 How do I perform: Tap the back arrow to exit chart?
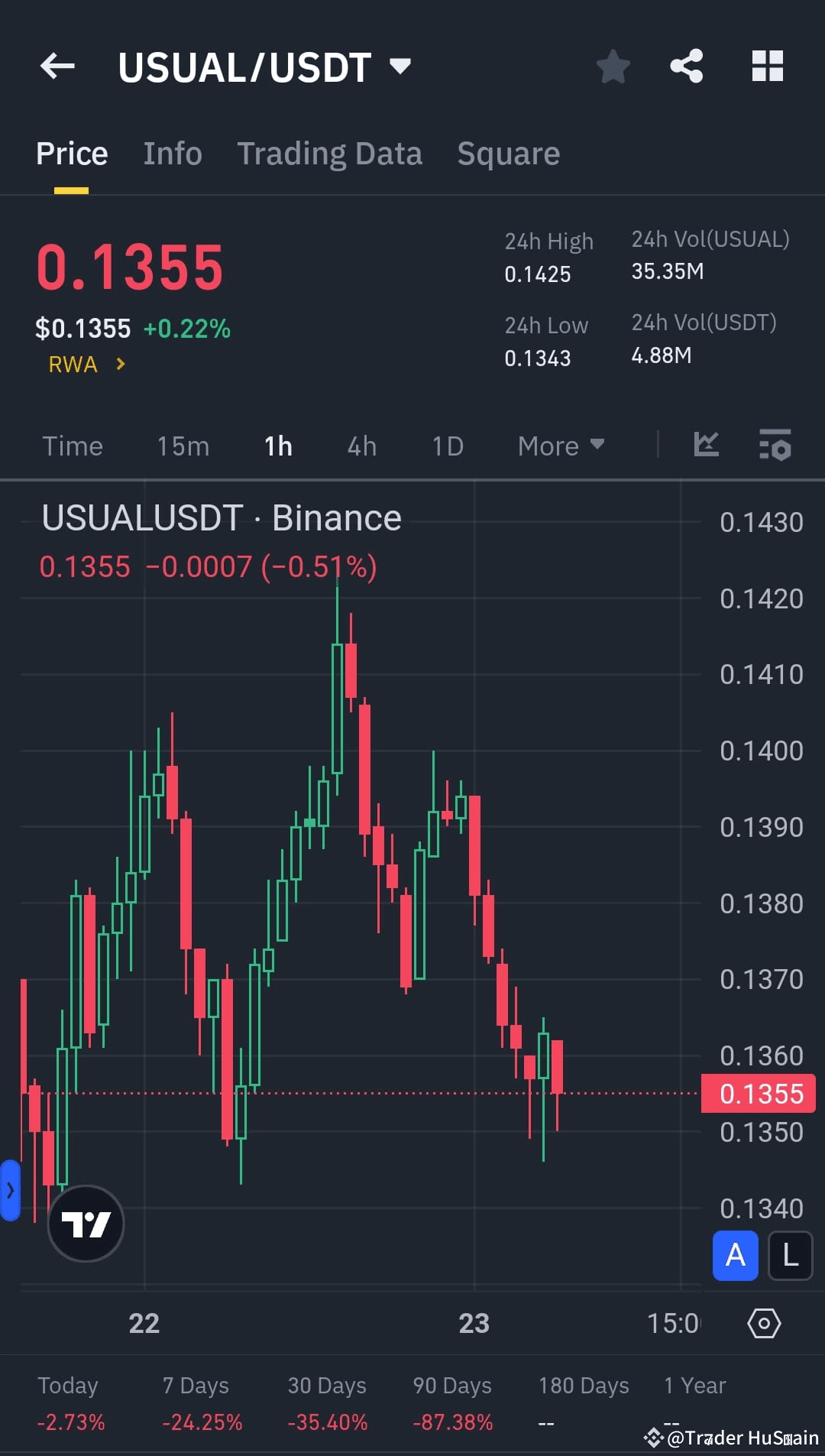[57, 66]
